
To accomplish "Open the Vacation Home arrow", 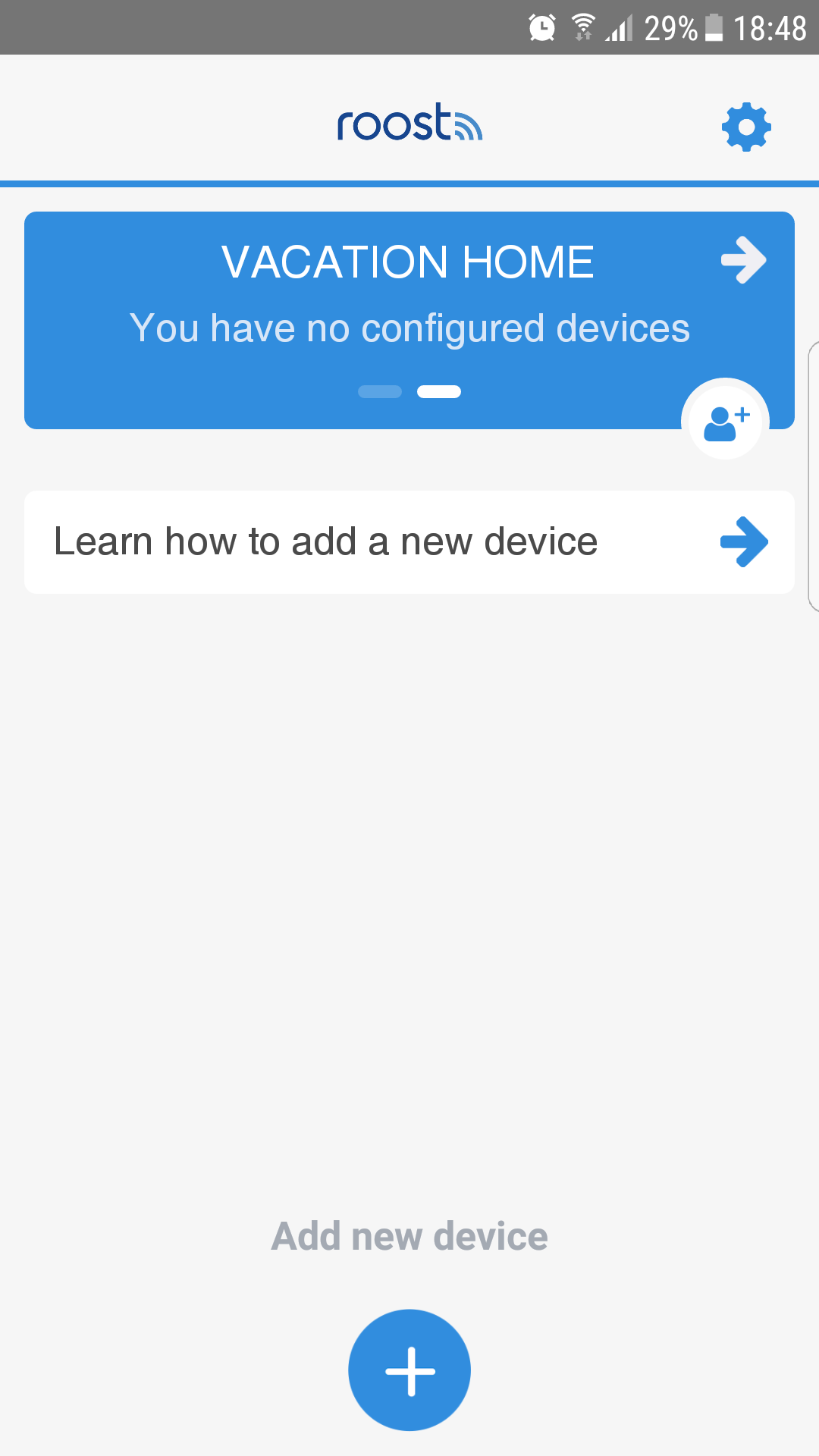I will (744, 260).
